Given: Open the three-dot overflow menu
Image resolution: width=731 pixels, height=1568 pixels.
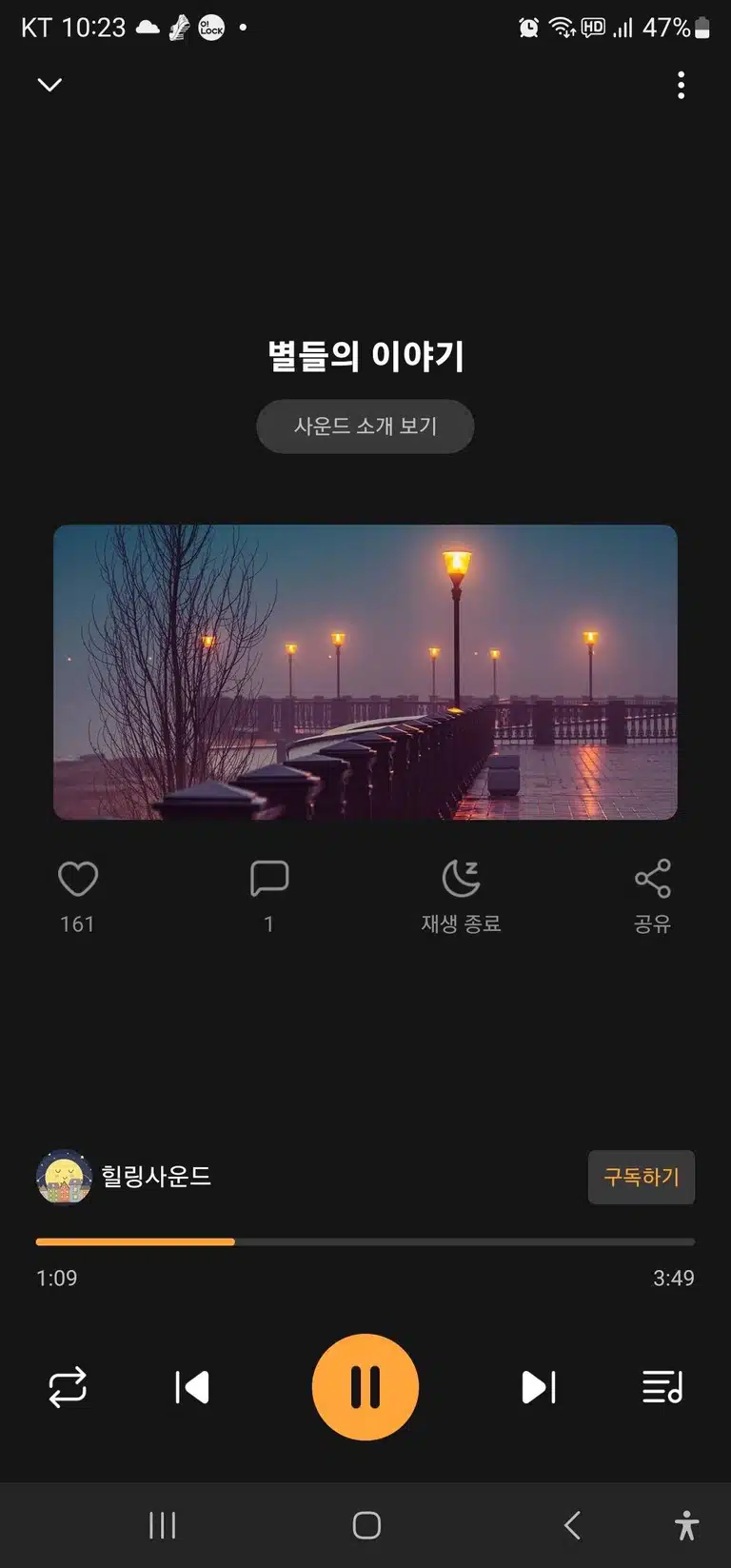Looking at the screenshot, I should (x=681, y=85).
